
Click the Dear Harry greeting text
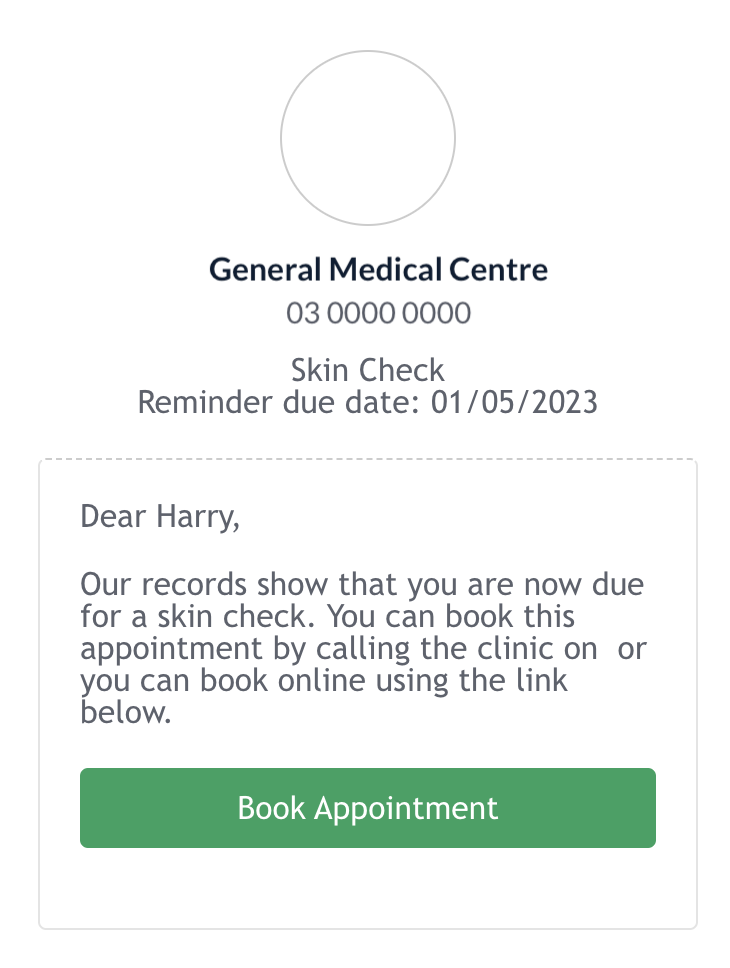[x=159, y=516]
